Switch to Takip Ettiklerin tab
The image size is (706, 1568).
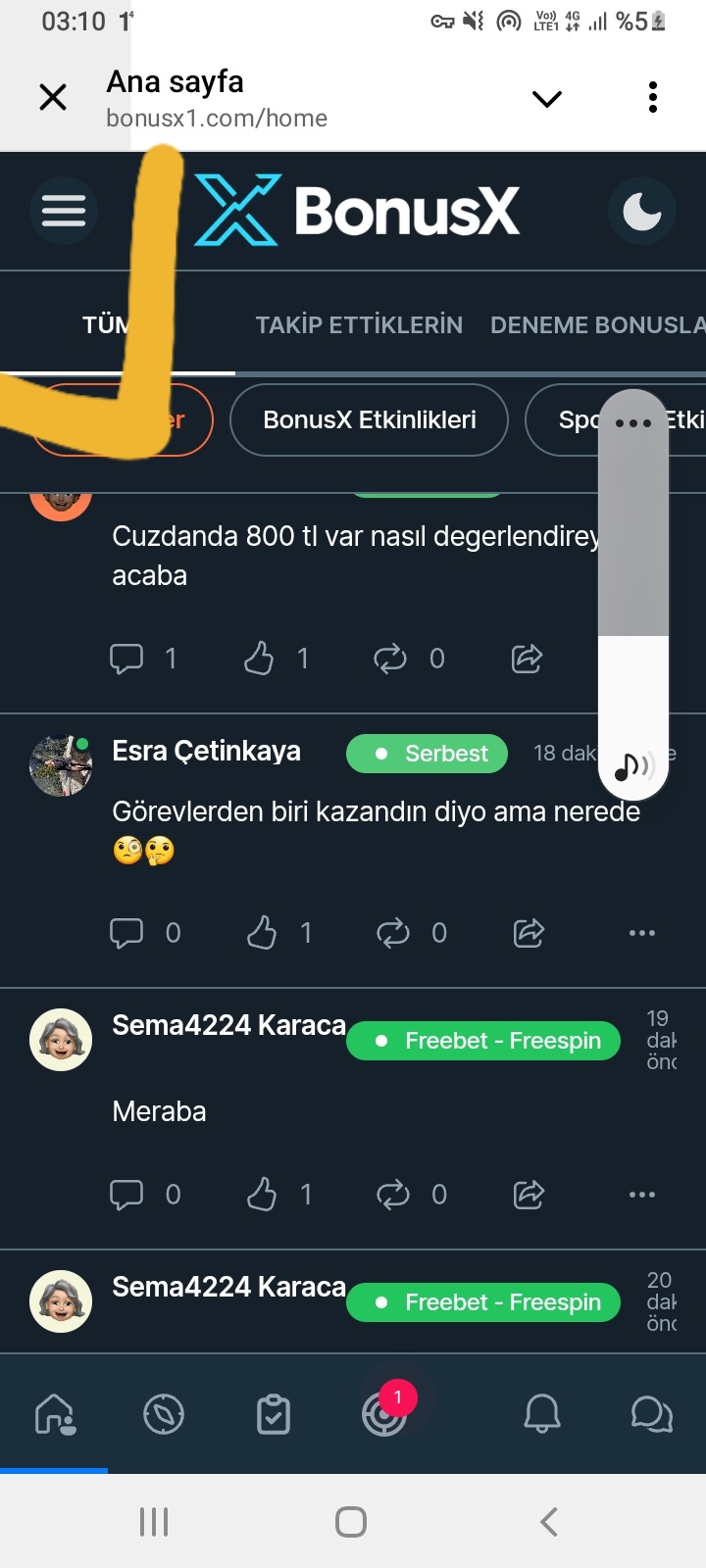[x=359, y=325]
